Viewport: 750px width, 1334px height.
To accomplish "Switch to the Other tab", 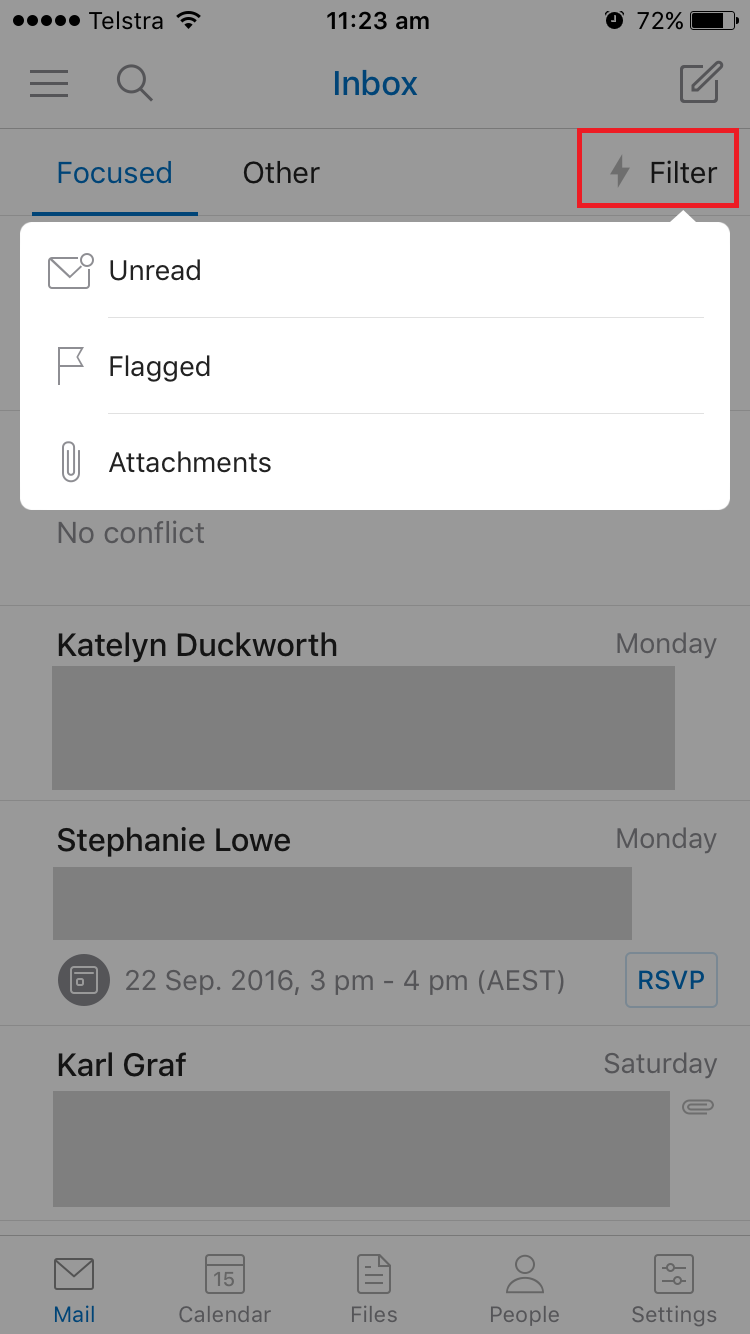I will 281,173.
